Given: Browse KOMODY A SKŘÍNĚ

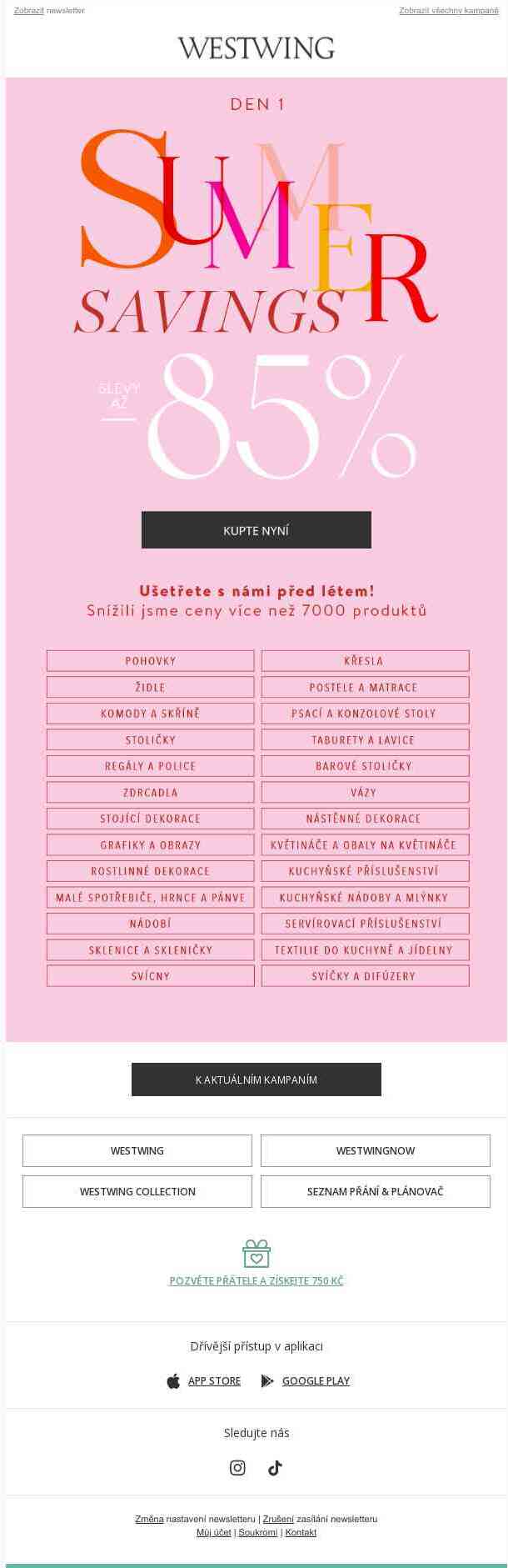Looking at the screenshot, I should click(150, 714).
